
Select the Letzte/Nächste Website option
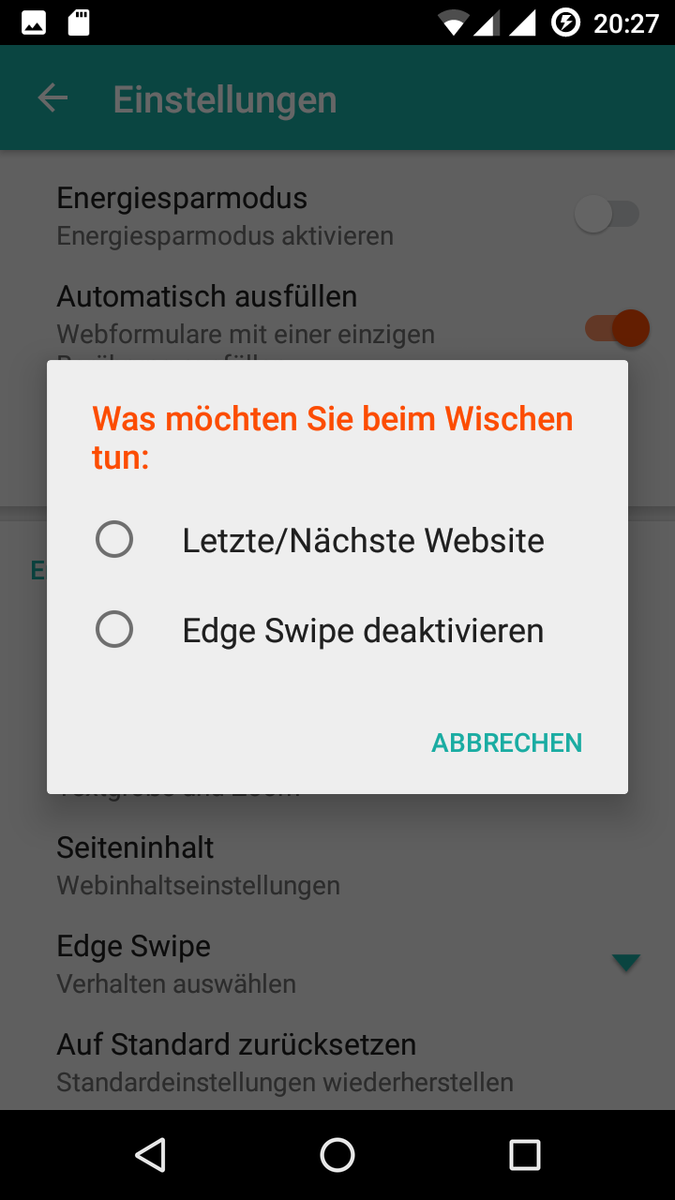[x=337, y=541]
